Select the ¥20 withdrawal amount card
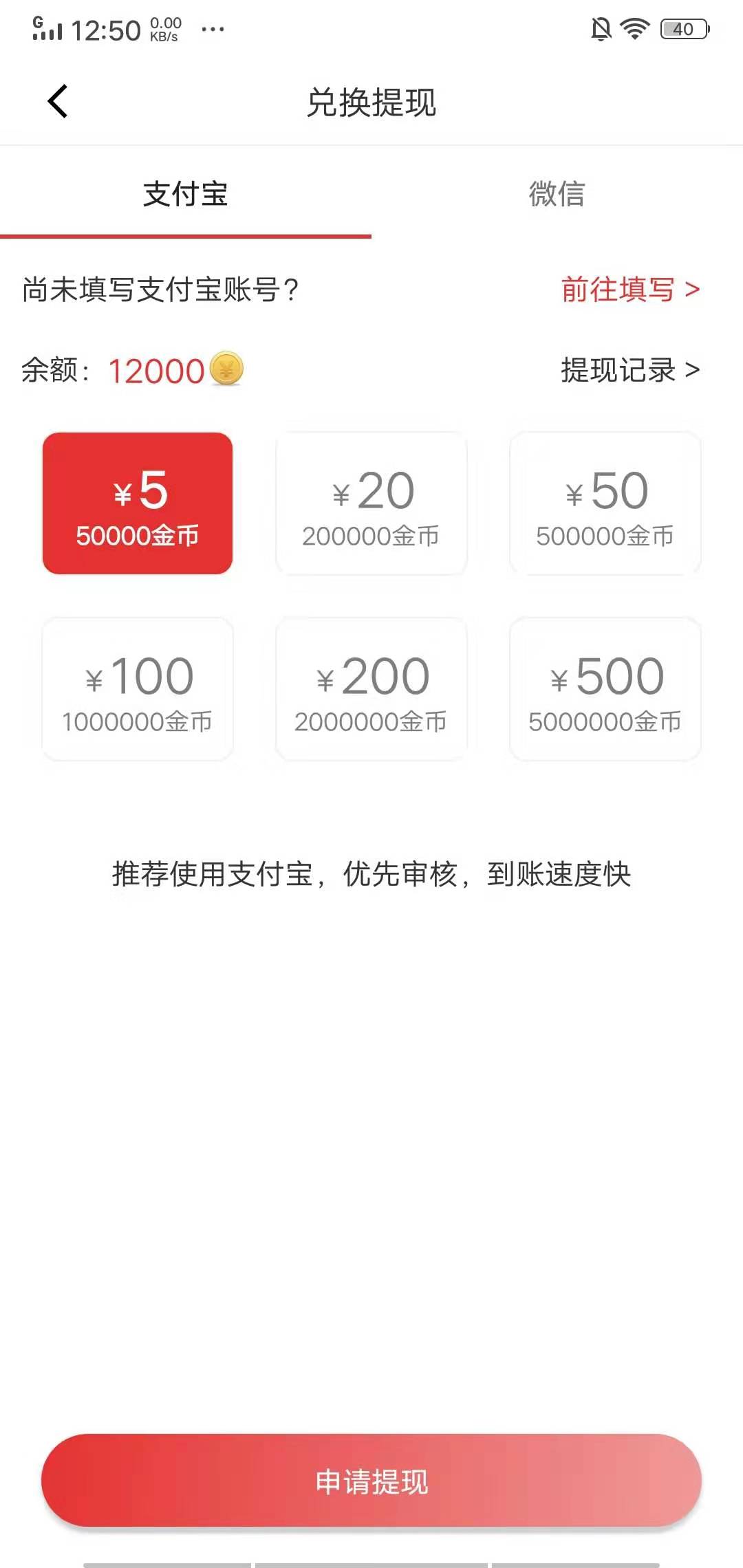 tap(371, 502)
